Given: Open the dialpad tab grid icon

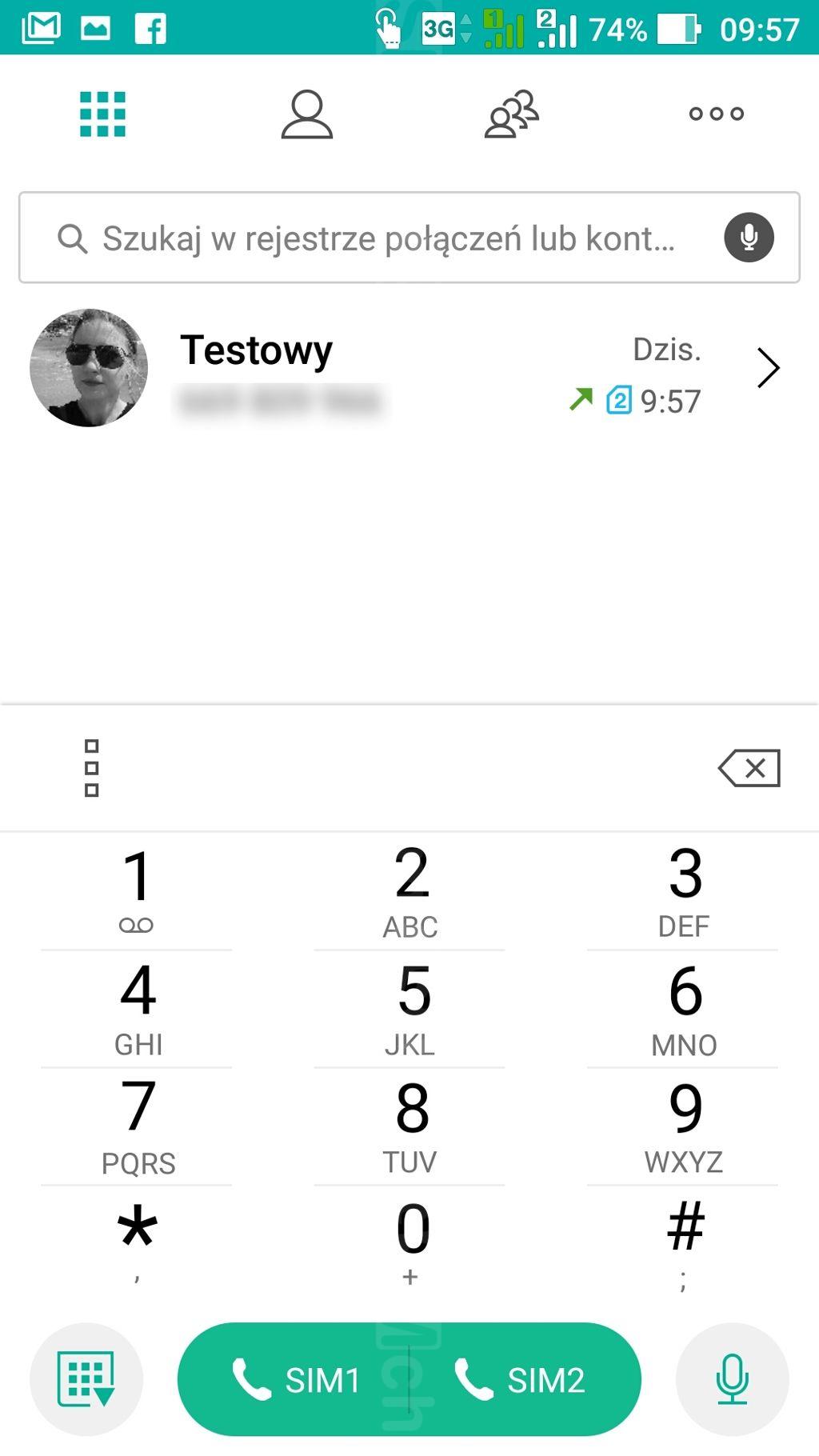Looking at the screenshot, I should tap(102, 114).
